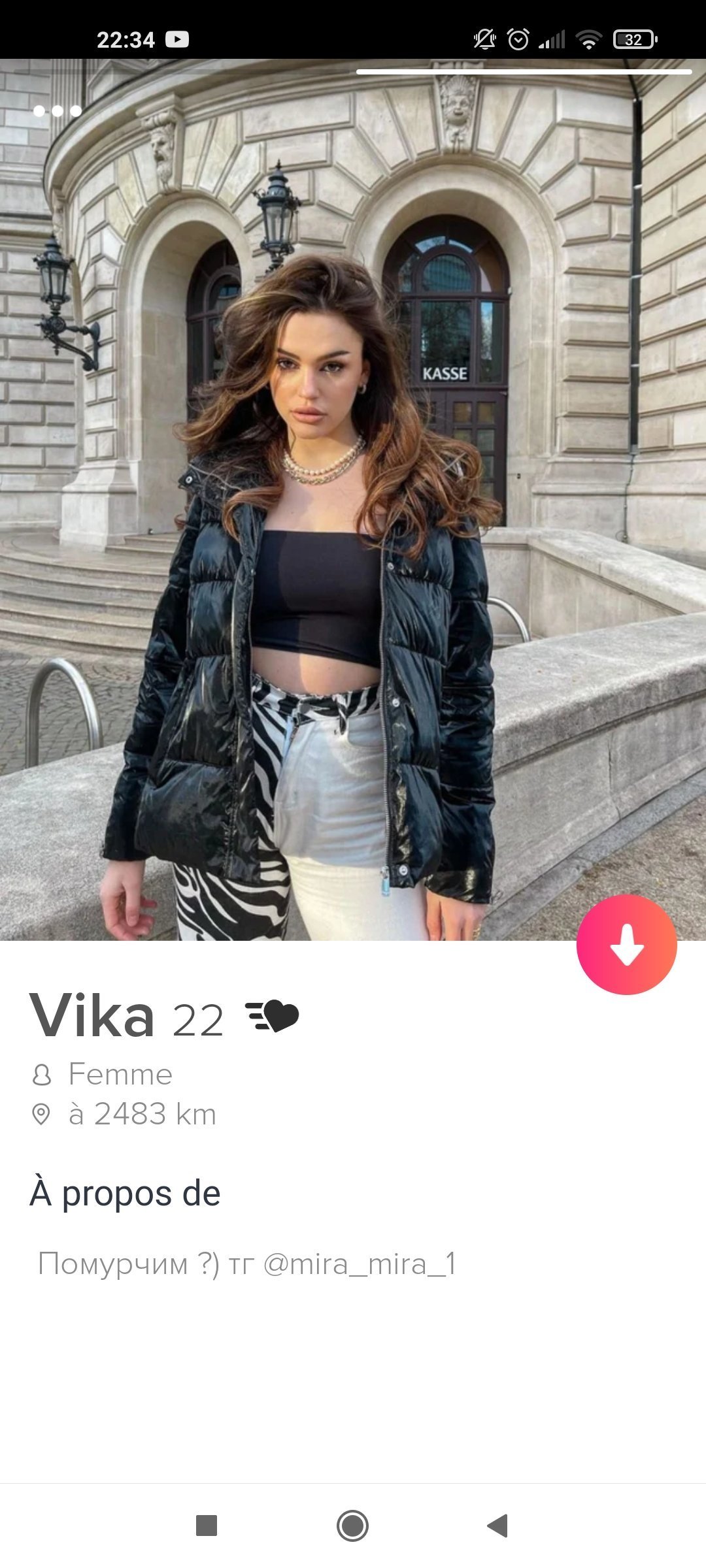Go back with the system back button
Viewport: 706px width, 1568px height.
498,1526
